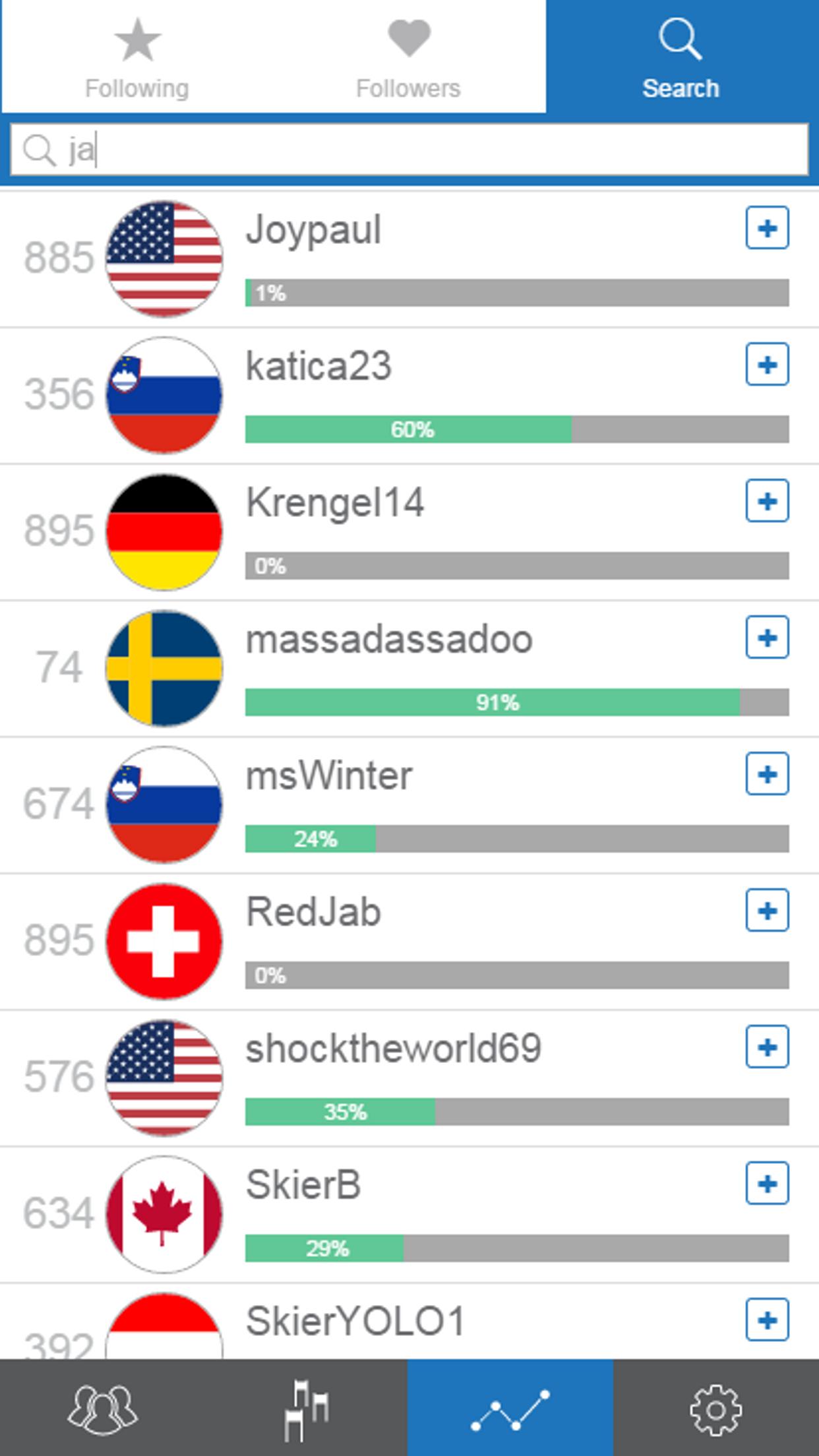Select SkierB's Canadian flag avatar
819x1456 pixels.
tap(165, 1213)
